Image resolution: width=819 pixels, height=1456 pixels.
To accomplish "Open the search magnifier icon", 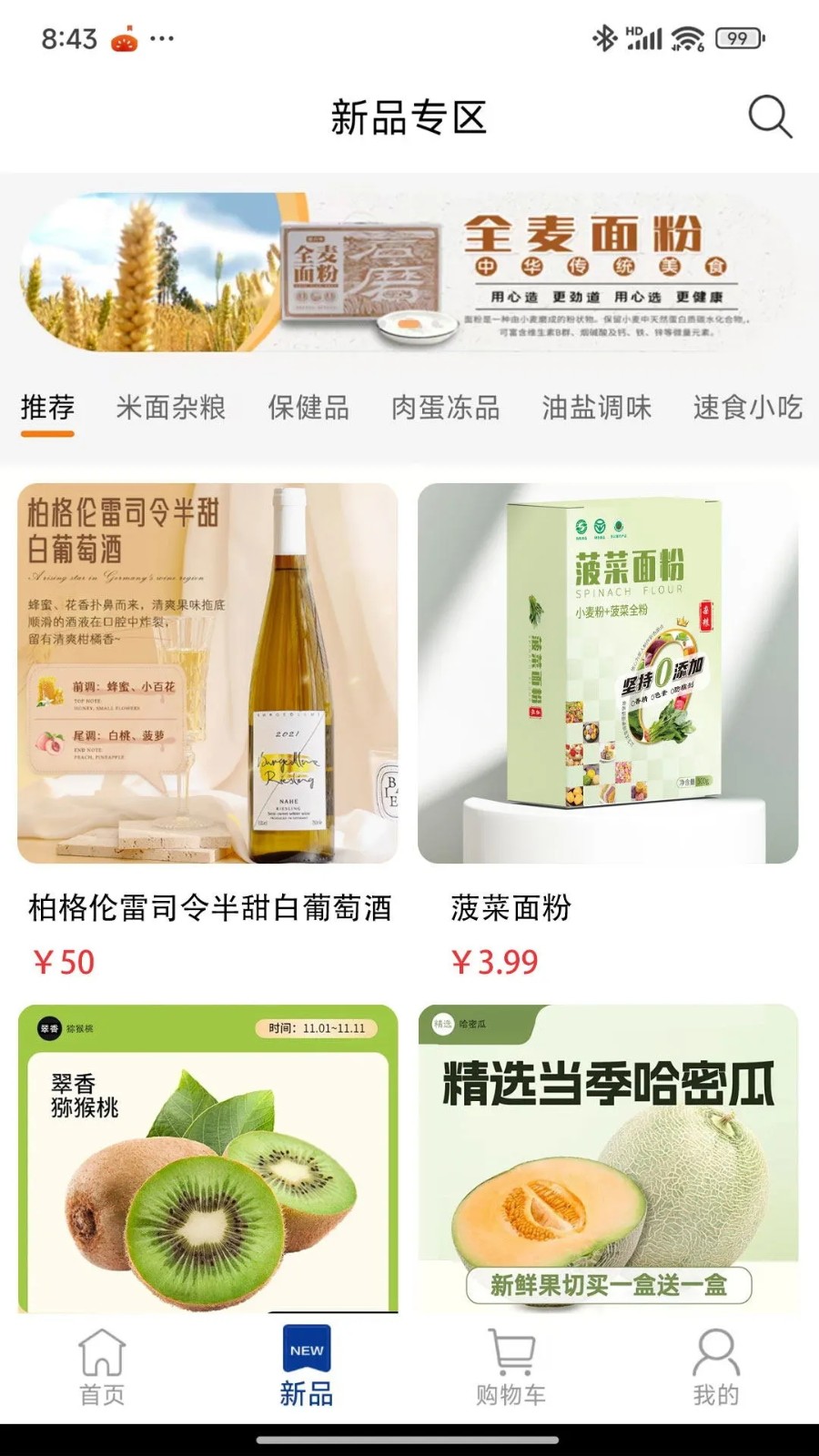I will [x=770, y=117].
